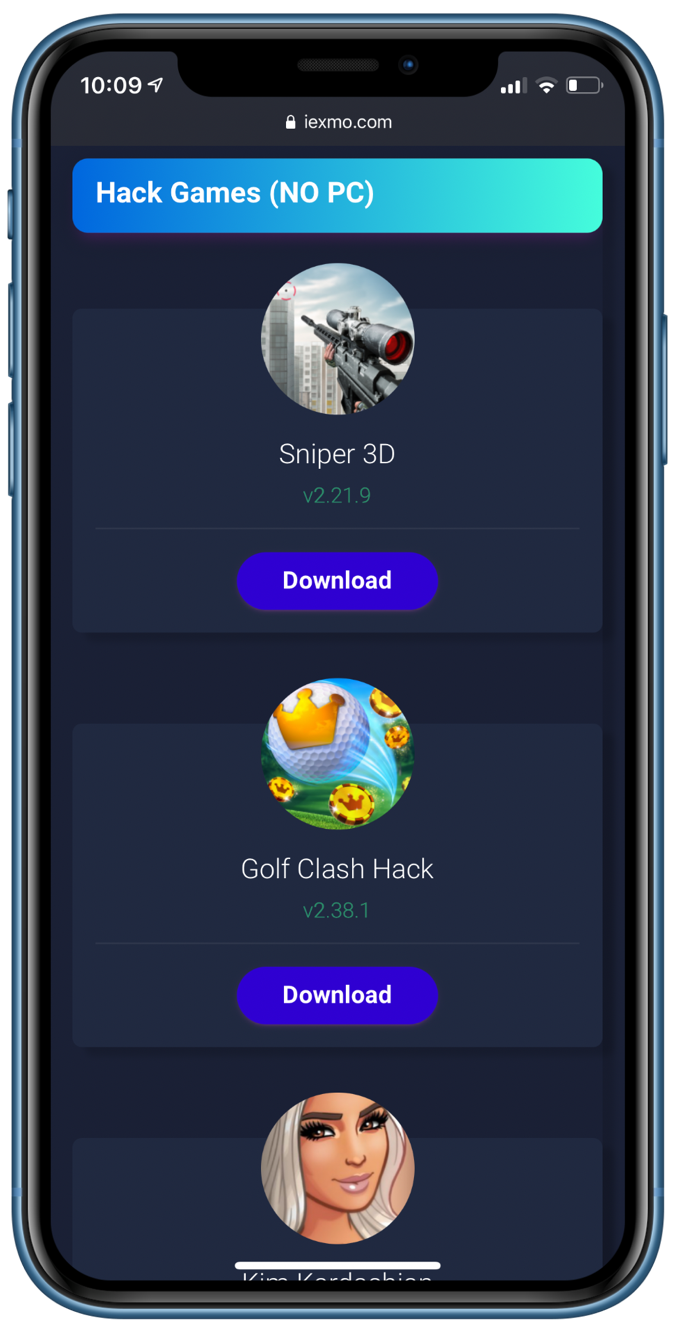The width and height of the screenshot is (675, 1336).
Task: Download Golf Clash Hack
Action: click(x=337, y=995)
